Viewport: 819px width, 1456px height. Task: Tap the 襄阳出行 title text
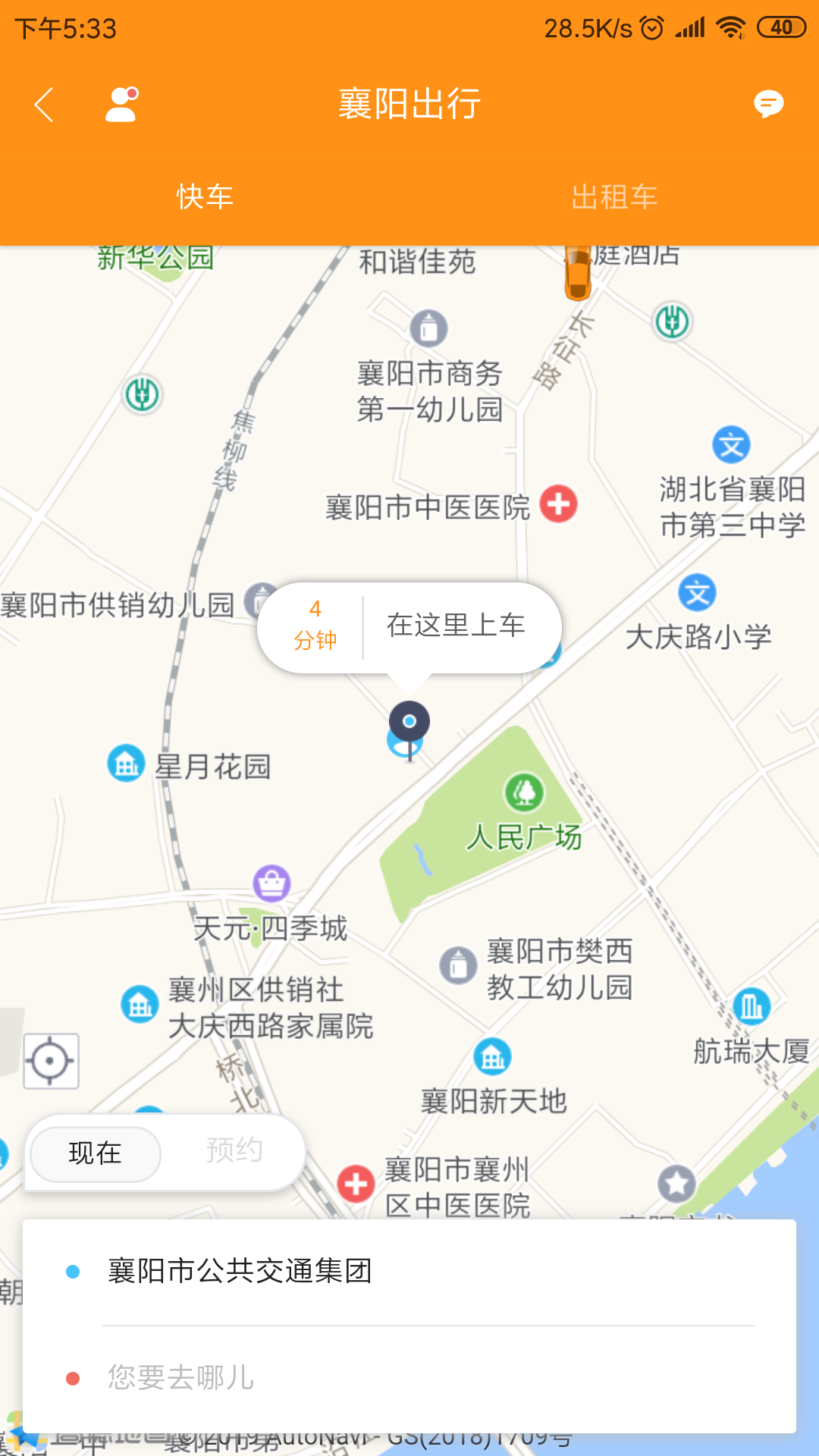[x=409, y=103]
